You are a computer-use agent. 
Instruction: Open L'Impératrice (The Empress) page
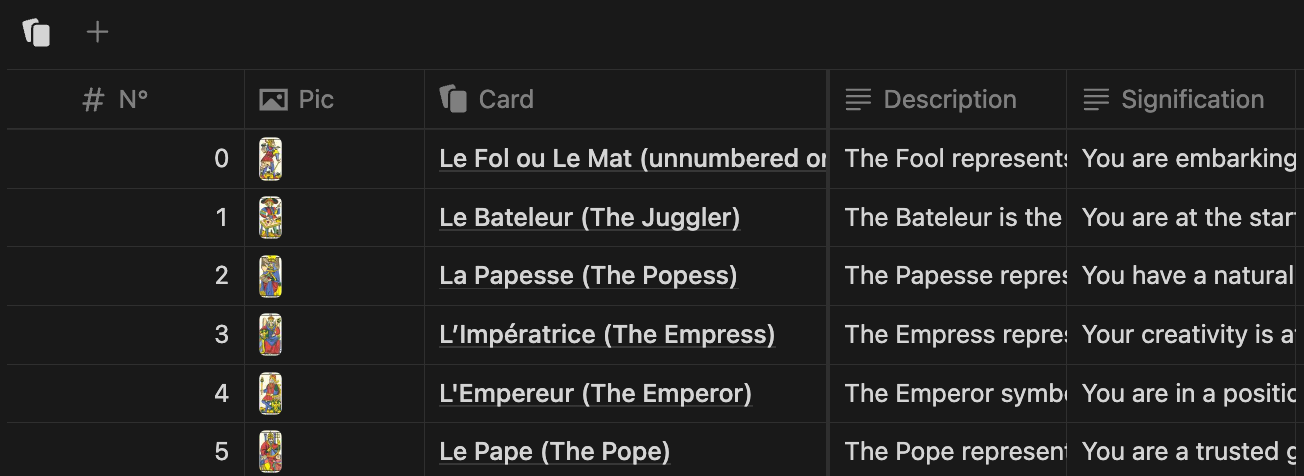tap(606, 334)
